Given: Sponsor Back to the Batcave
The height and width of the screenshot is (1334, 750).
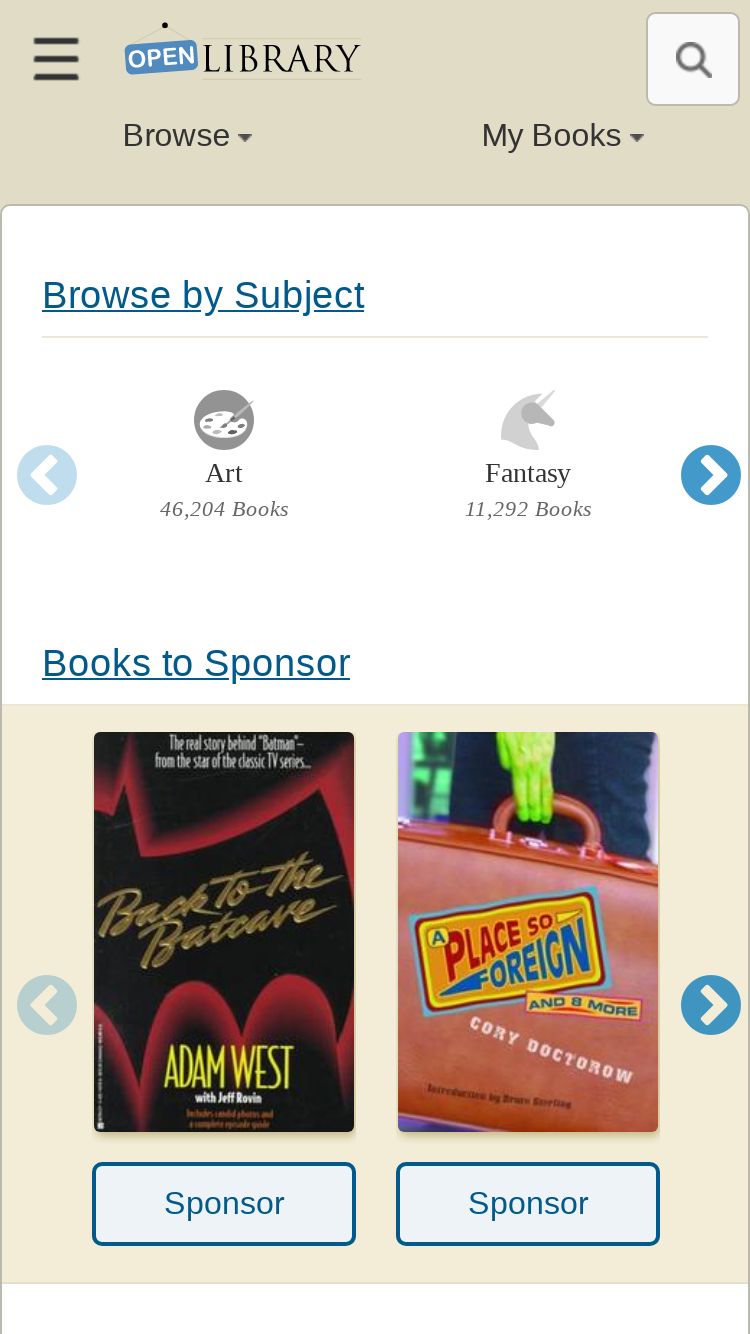Looking at the screenshot, I should click(x=224, y=1203).
